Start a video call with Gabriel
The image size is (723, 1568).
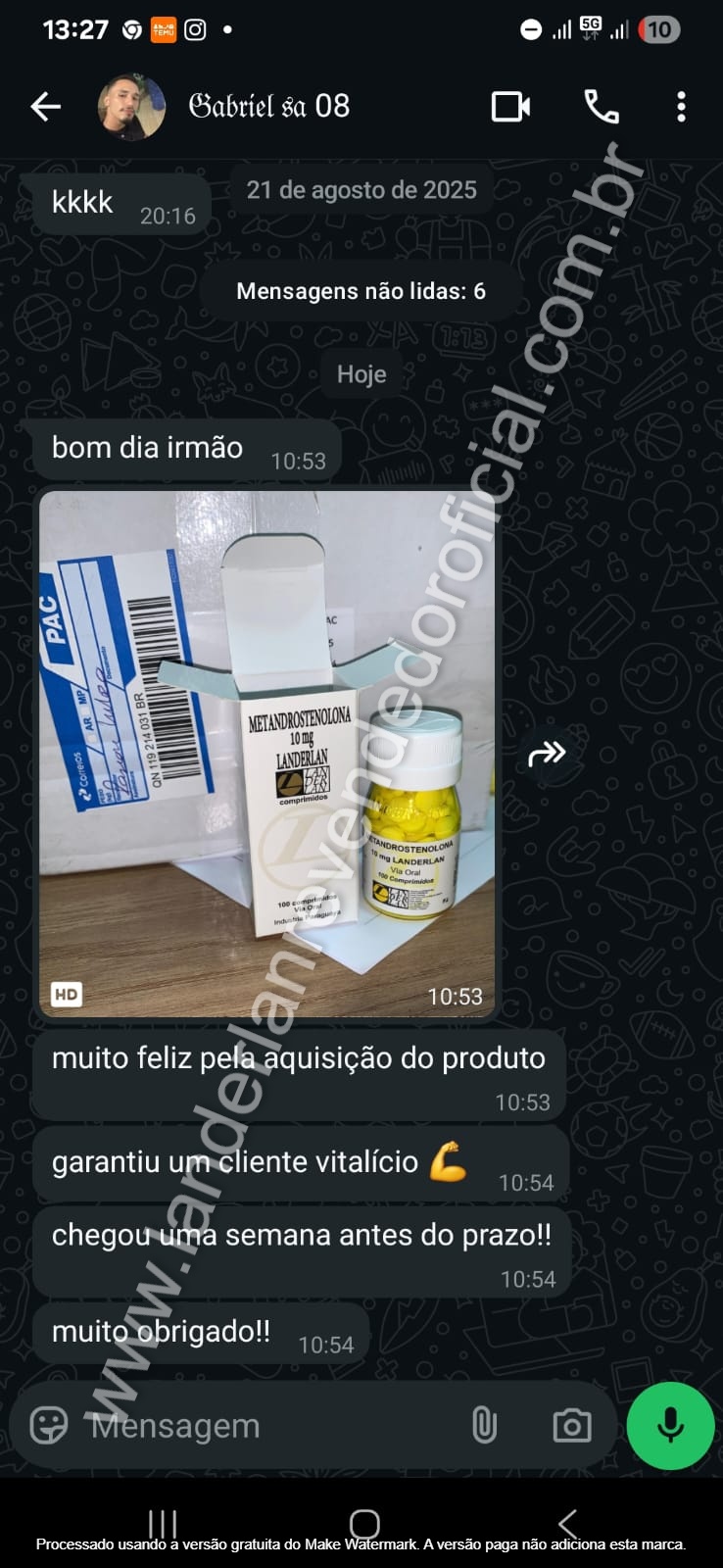(510, 107)
